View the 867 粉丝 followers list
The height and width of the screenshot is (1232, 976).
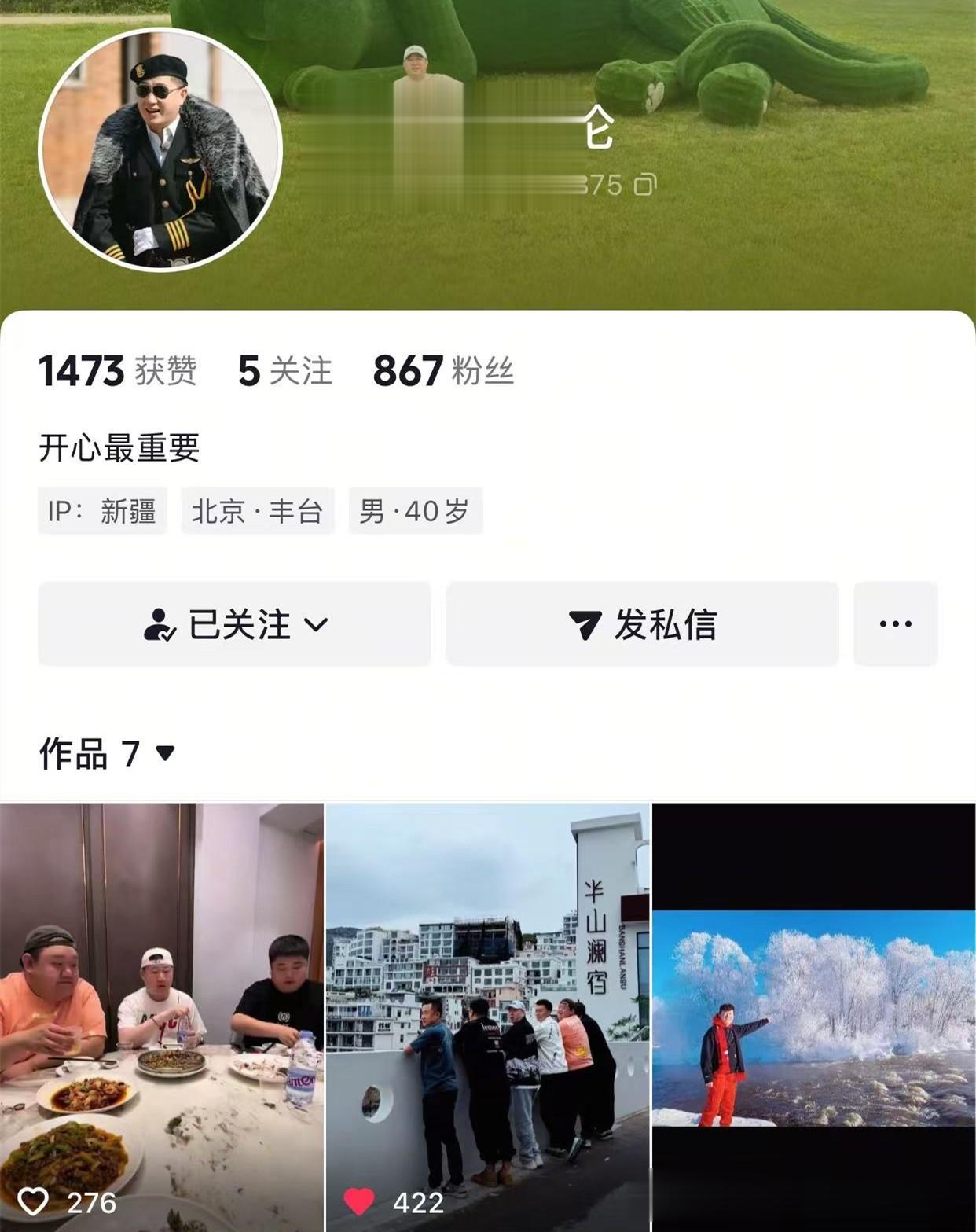coord(443,370)
